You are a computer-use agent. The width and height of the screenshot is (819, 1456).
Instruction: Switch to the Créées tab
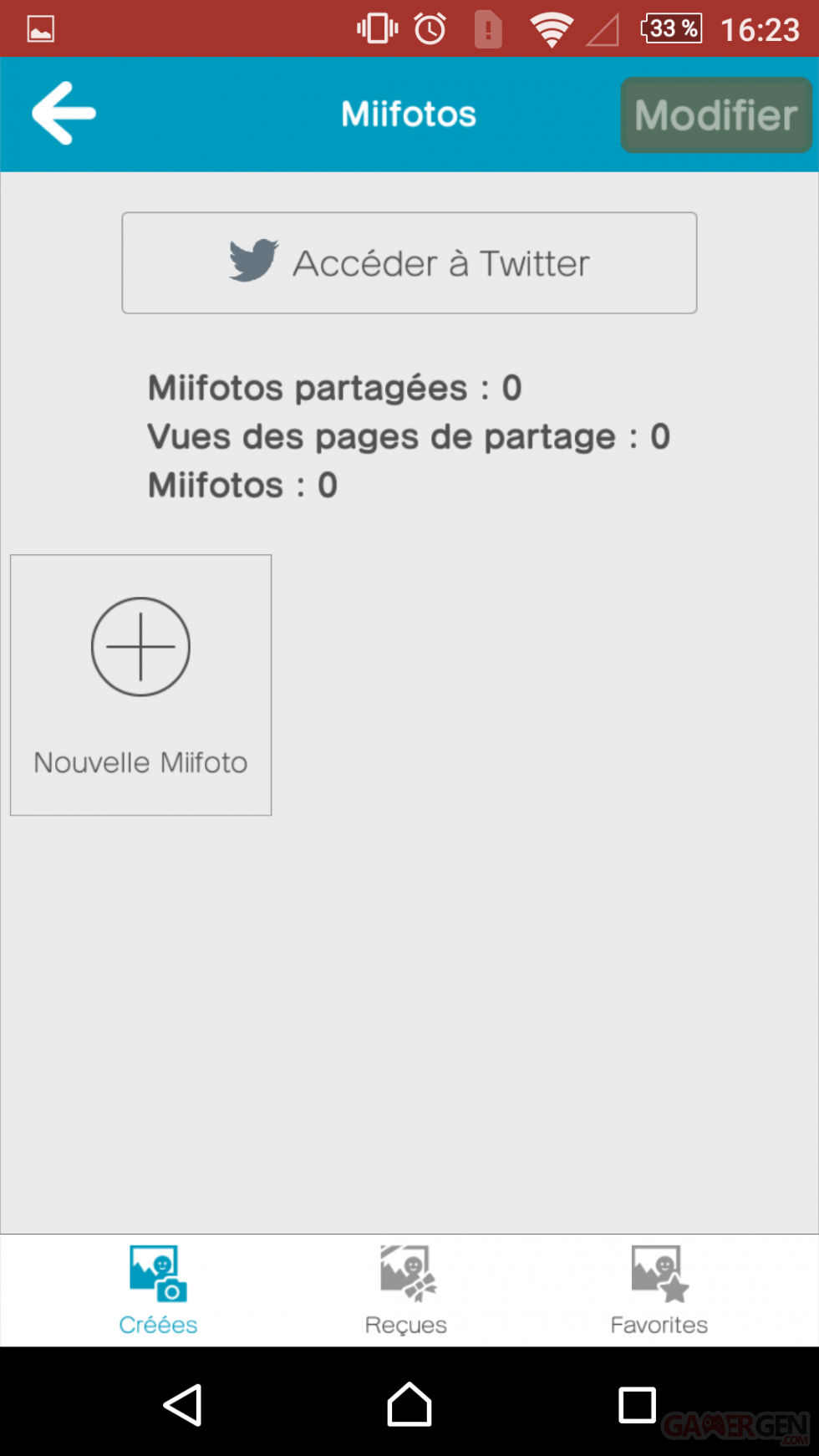coord(158,1291)
